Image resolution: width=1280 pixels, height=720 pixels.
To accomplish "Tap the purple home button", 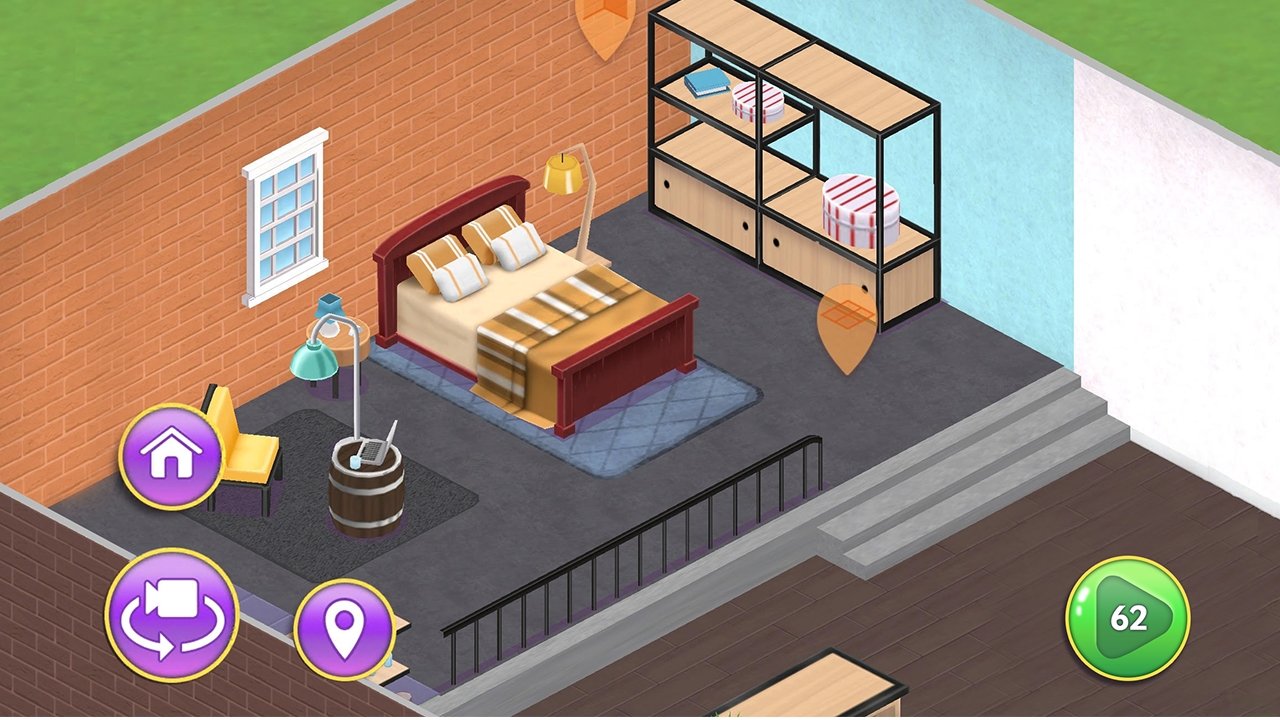I will [x=171, y=457].
